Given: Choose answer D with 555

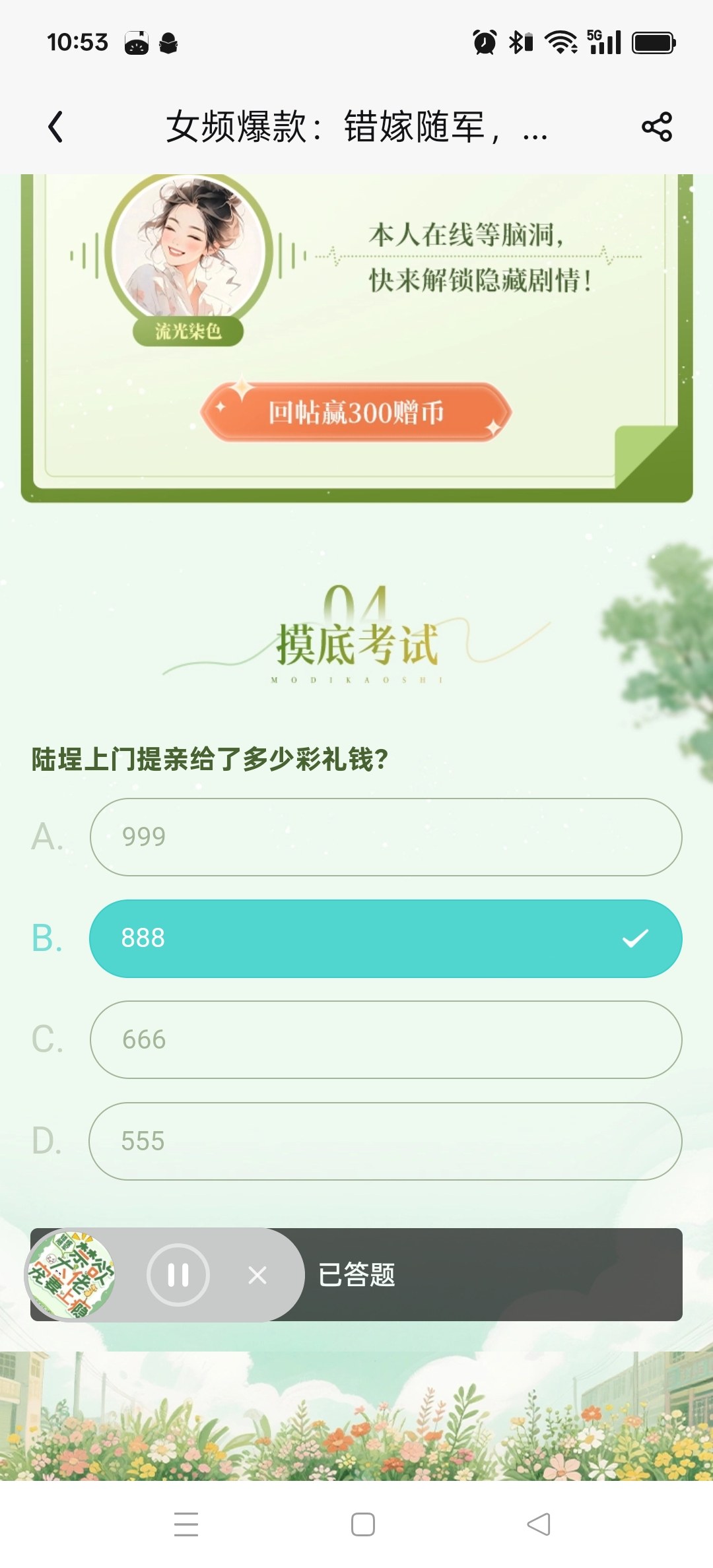Looking at the screenshot, I should tap(386, 1141).
